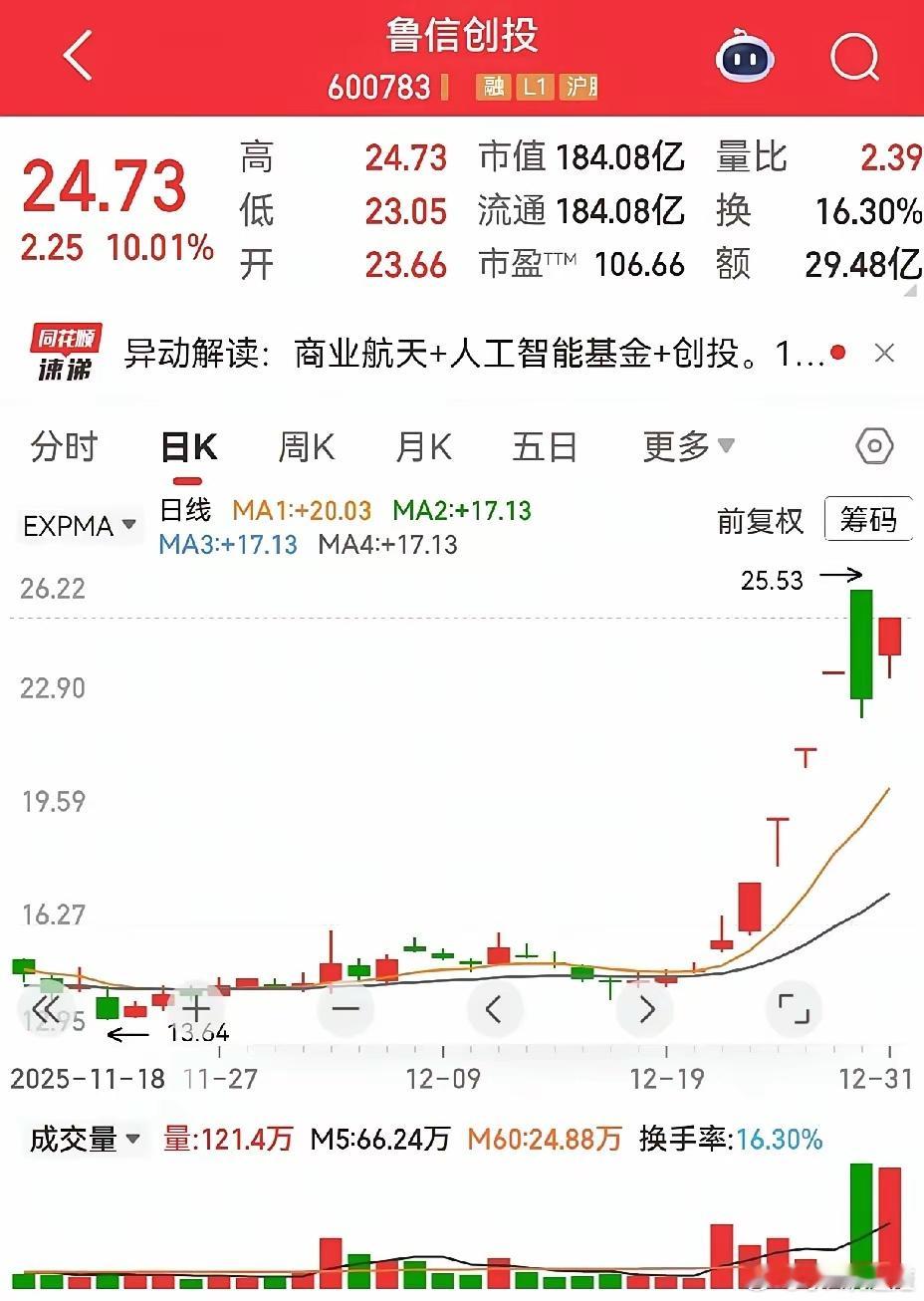
Task: Move chart to previous candle with left chevron
Action: pyautogui.click(x=495, y=1009)
